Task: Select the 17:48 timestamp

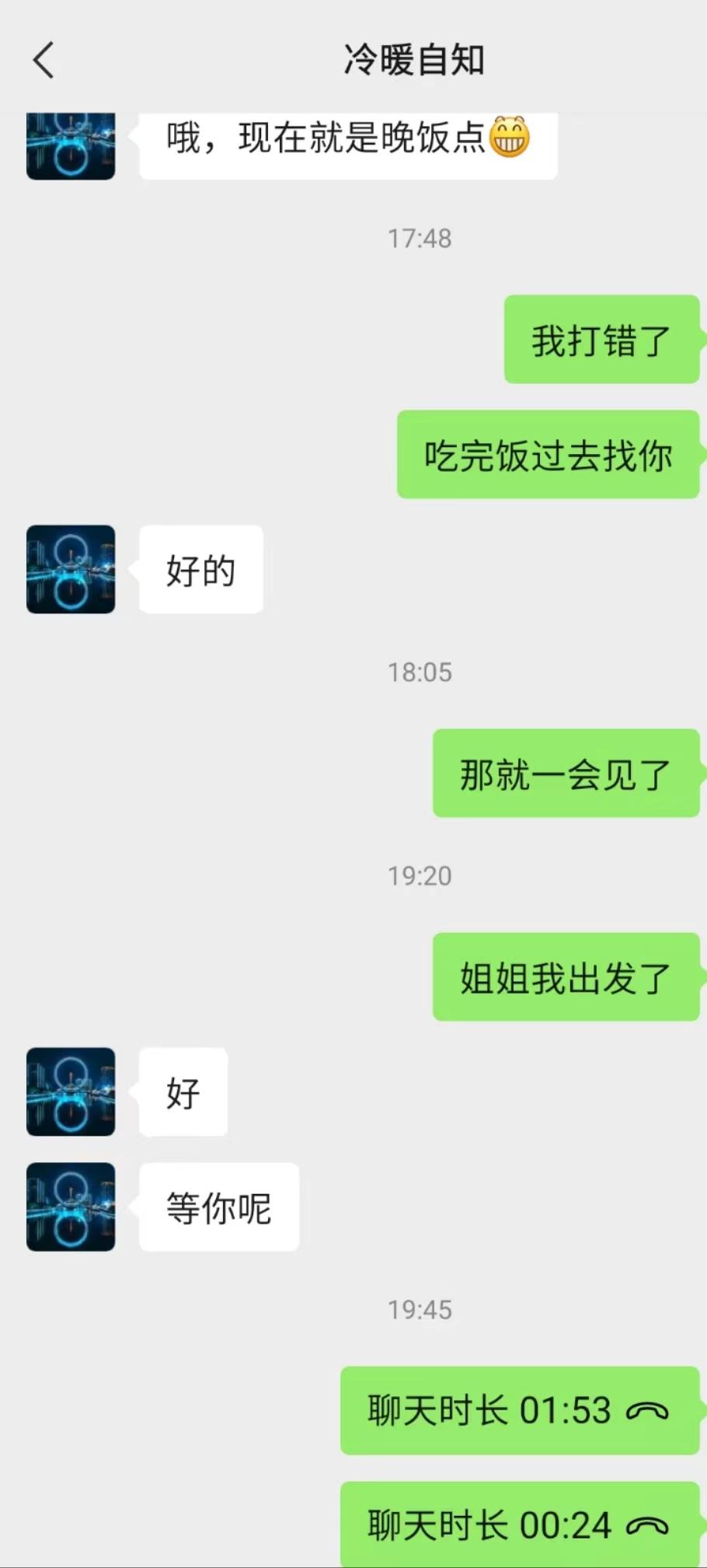Action: pos(419,239)
